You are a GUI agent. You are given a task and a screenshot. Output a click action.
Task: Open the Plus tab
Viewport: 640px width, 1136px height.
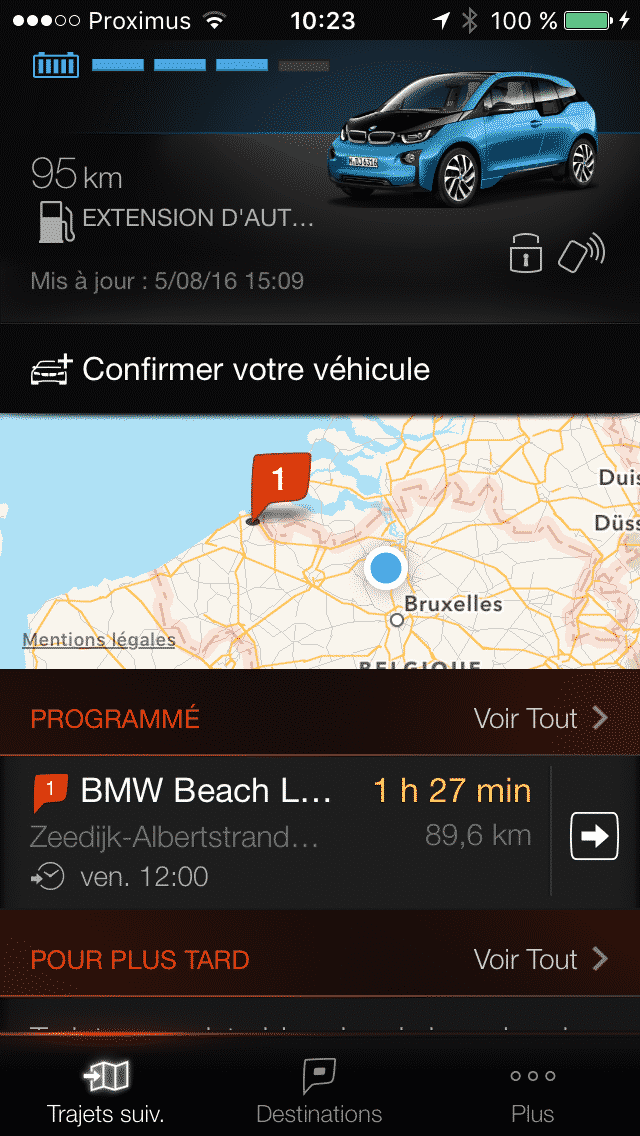point(532,1090)
